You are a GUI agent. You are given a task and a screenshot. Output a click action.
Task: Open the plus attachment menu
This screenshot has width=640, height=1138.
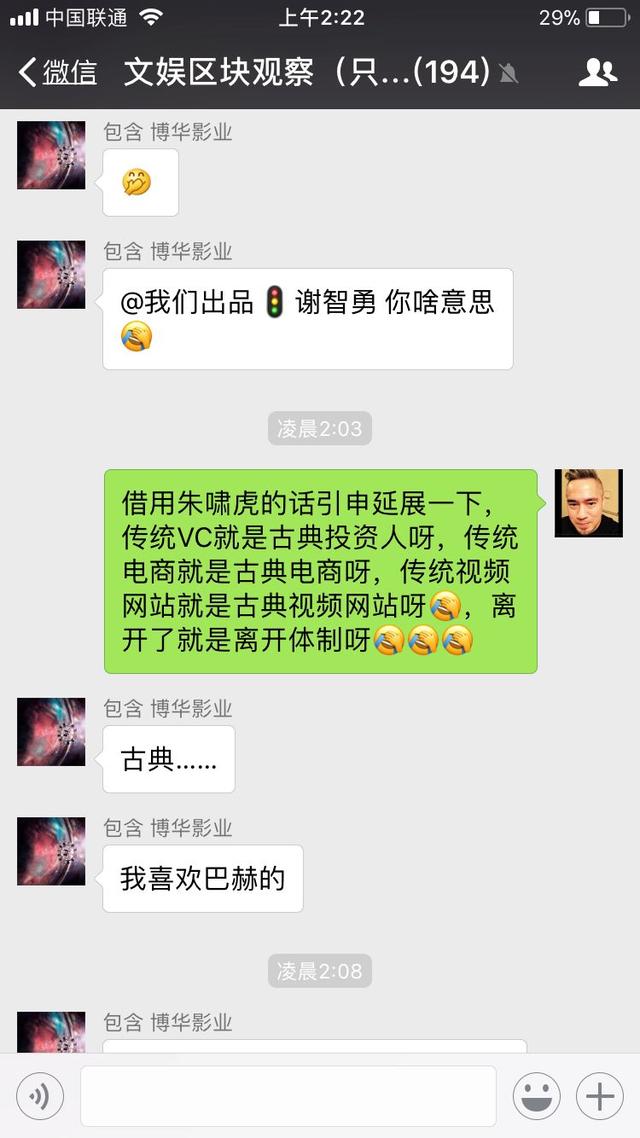600,1096
